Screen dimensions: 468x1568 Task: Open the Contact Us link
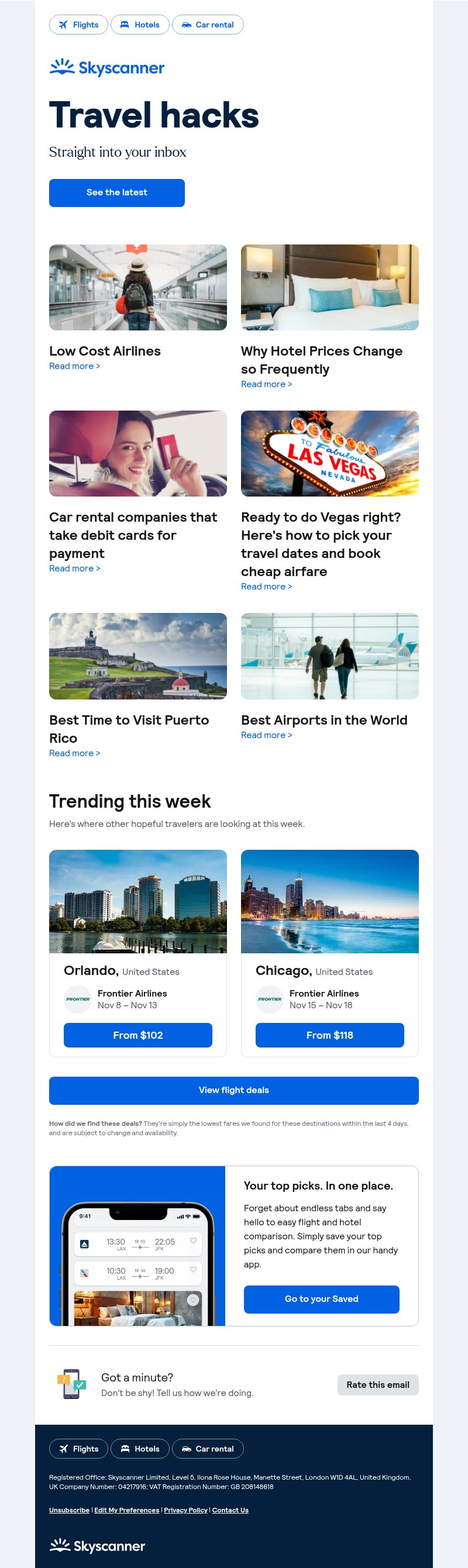230,1510
